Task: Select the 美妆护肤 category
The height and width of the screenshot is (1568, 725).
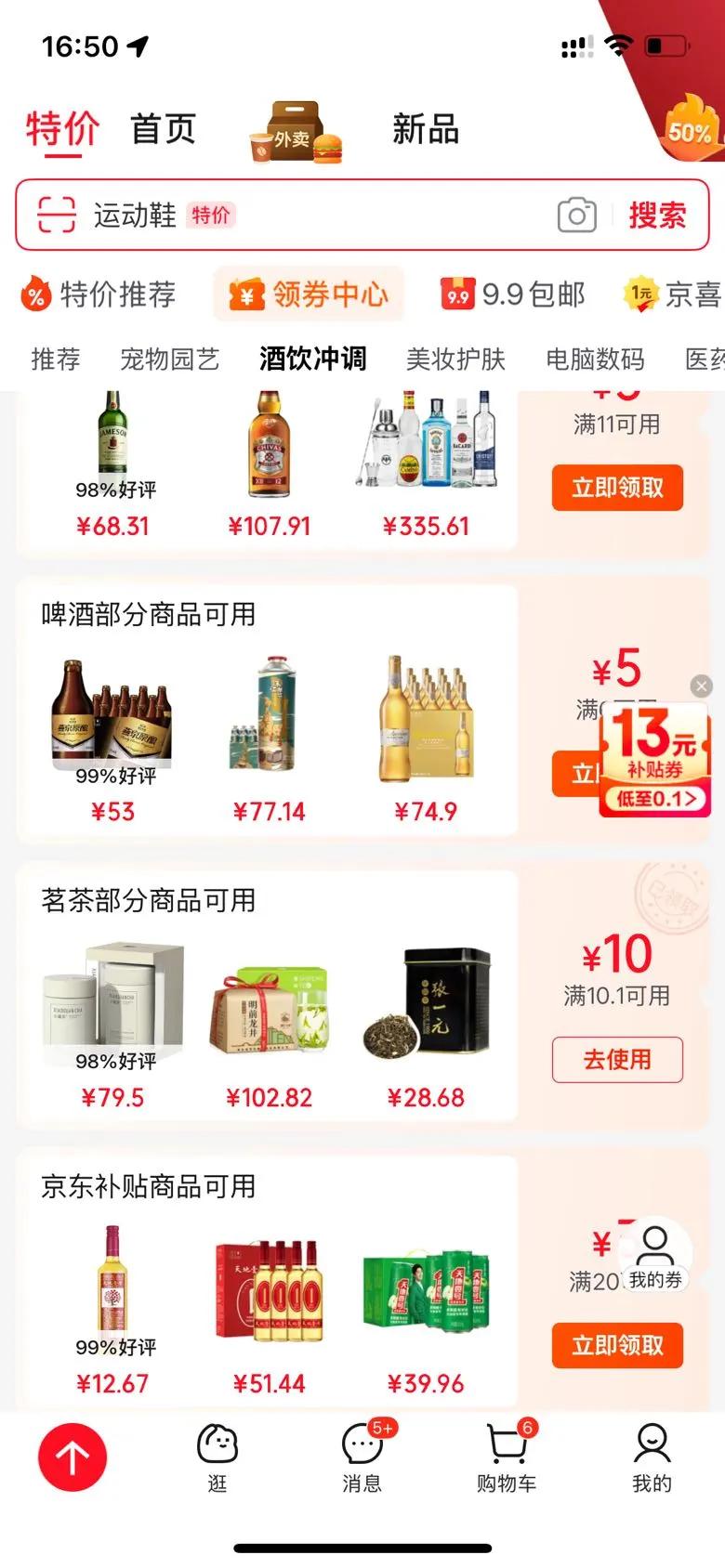Action: (455, 359)
